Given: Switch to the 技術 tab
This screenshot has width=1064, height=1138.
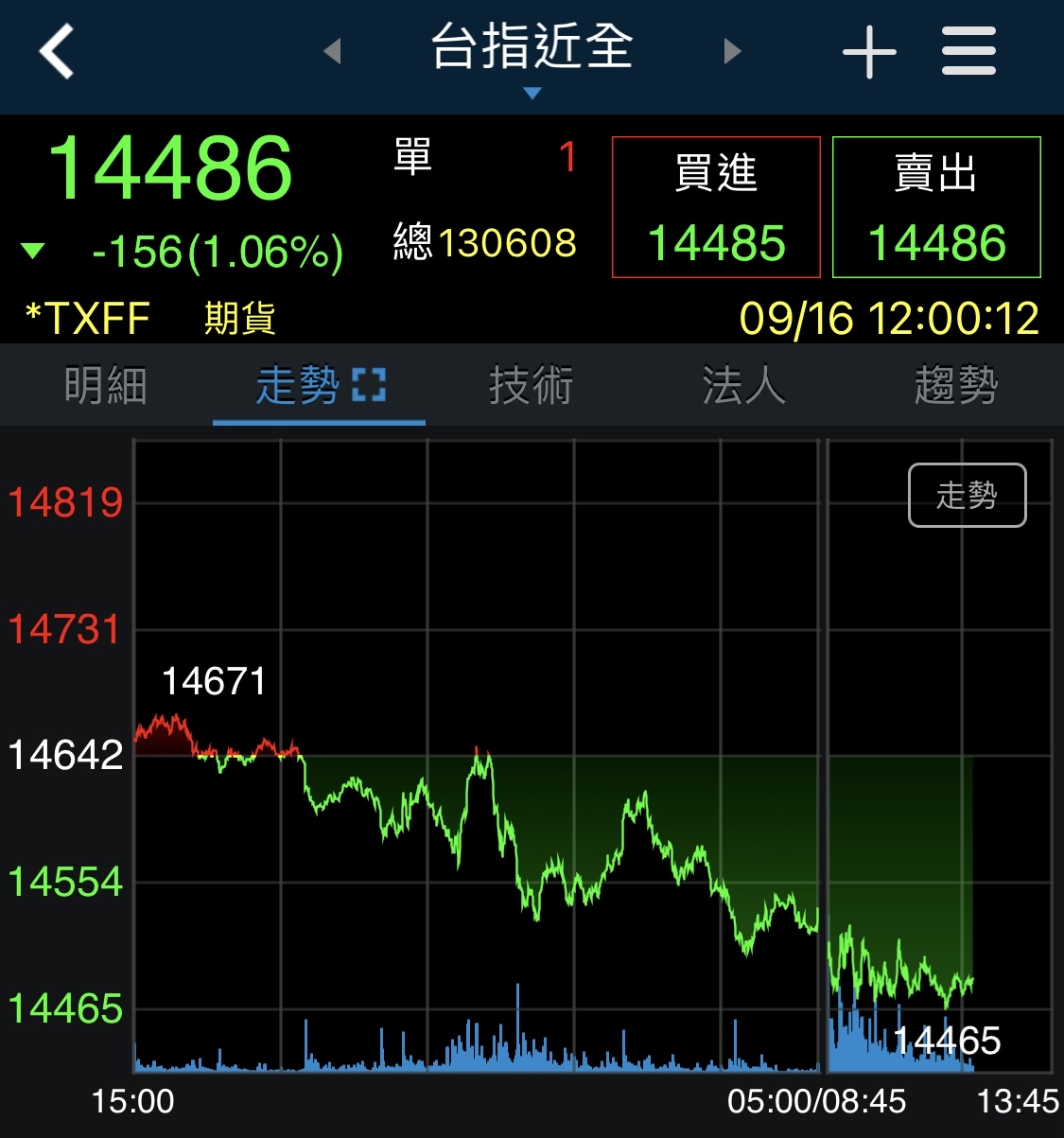Looking at the screenshot, I should [531, 386].
